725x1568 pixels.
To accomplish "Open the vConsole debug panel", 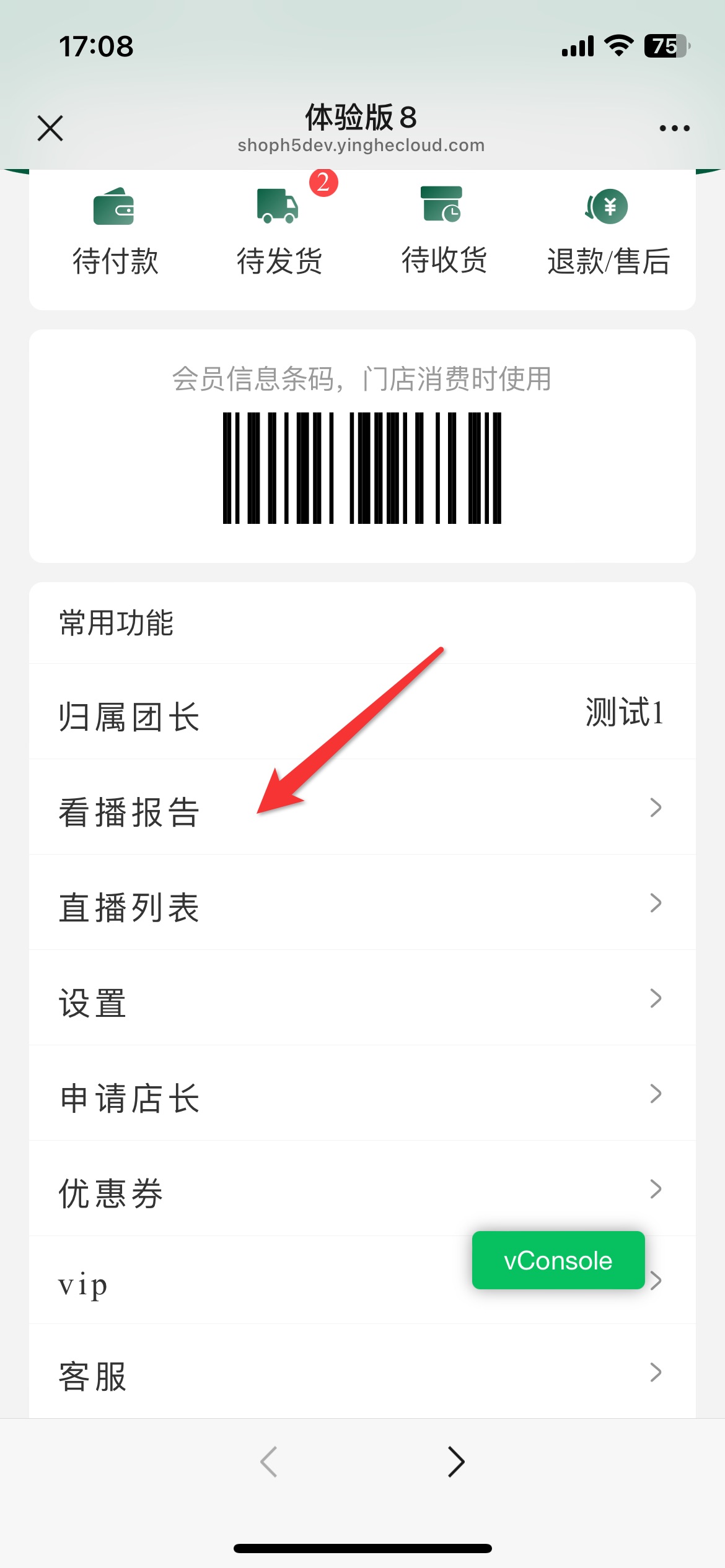I will coord(558,1260).
